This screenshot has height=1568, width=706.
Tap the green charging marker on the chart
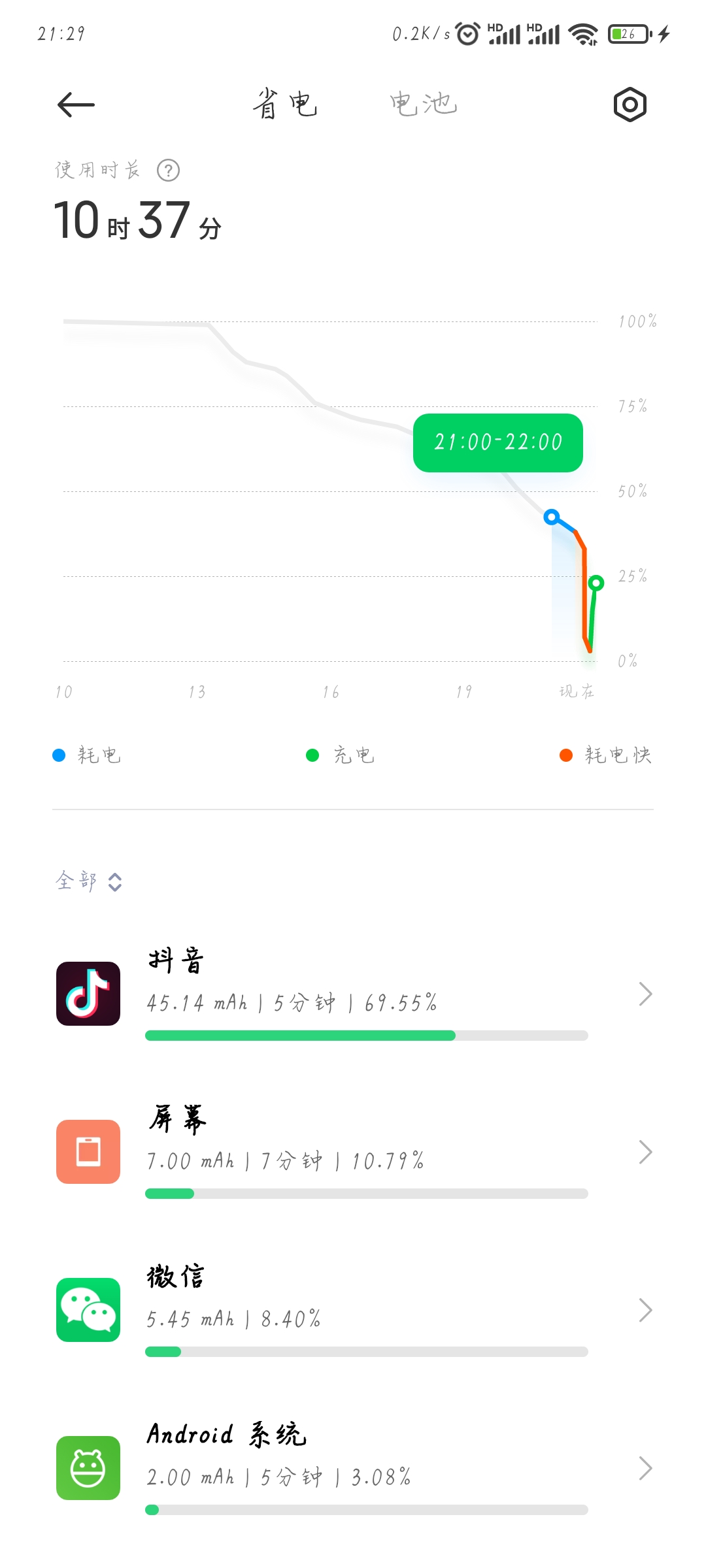coord(596,583)
